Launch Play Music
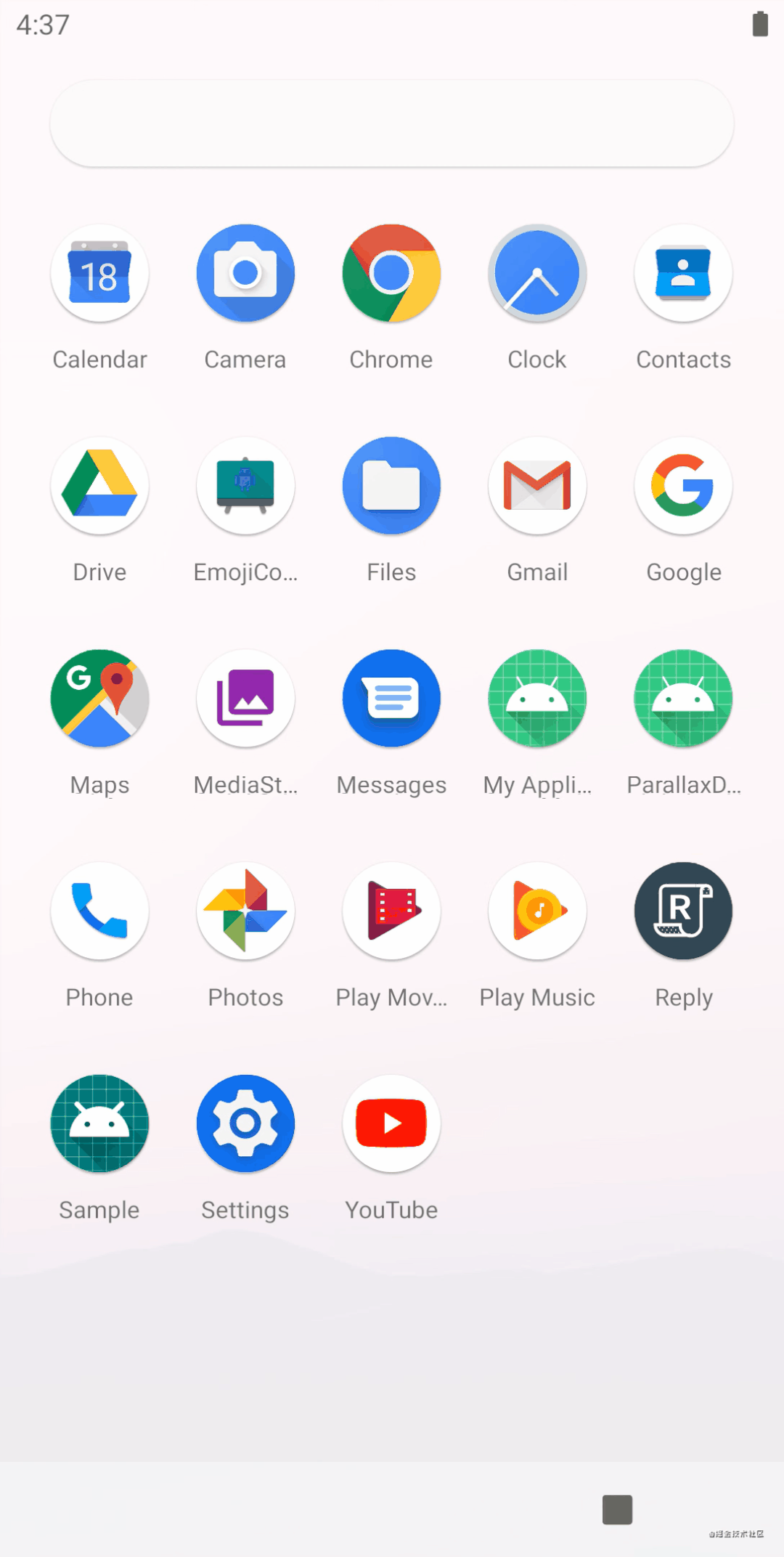Screen dimensions: 784x1557 pyautogui.click(x=537, y=911)
